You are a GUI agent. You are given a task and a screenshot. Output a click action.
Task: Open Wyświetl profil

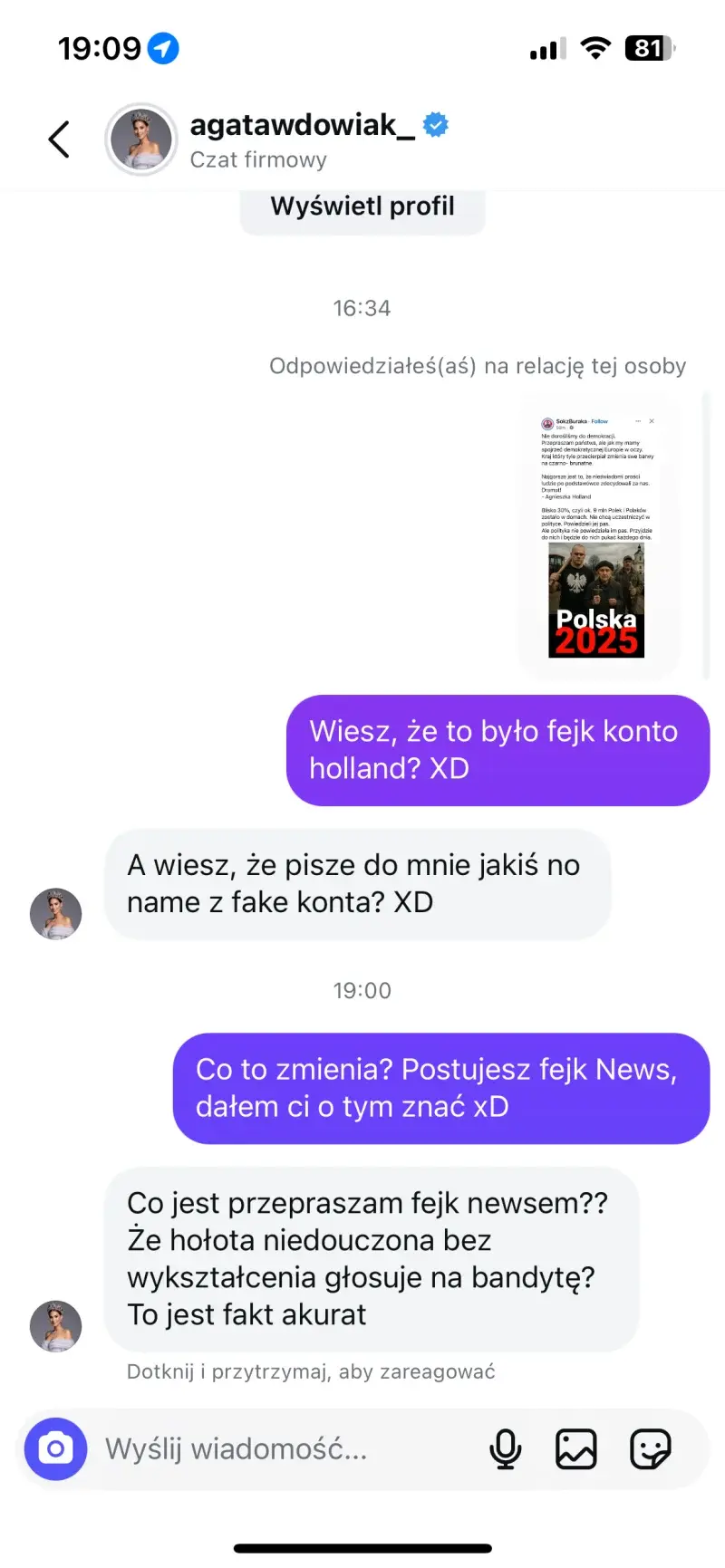pyautogui.click(x=362, y=207)
